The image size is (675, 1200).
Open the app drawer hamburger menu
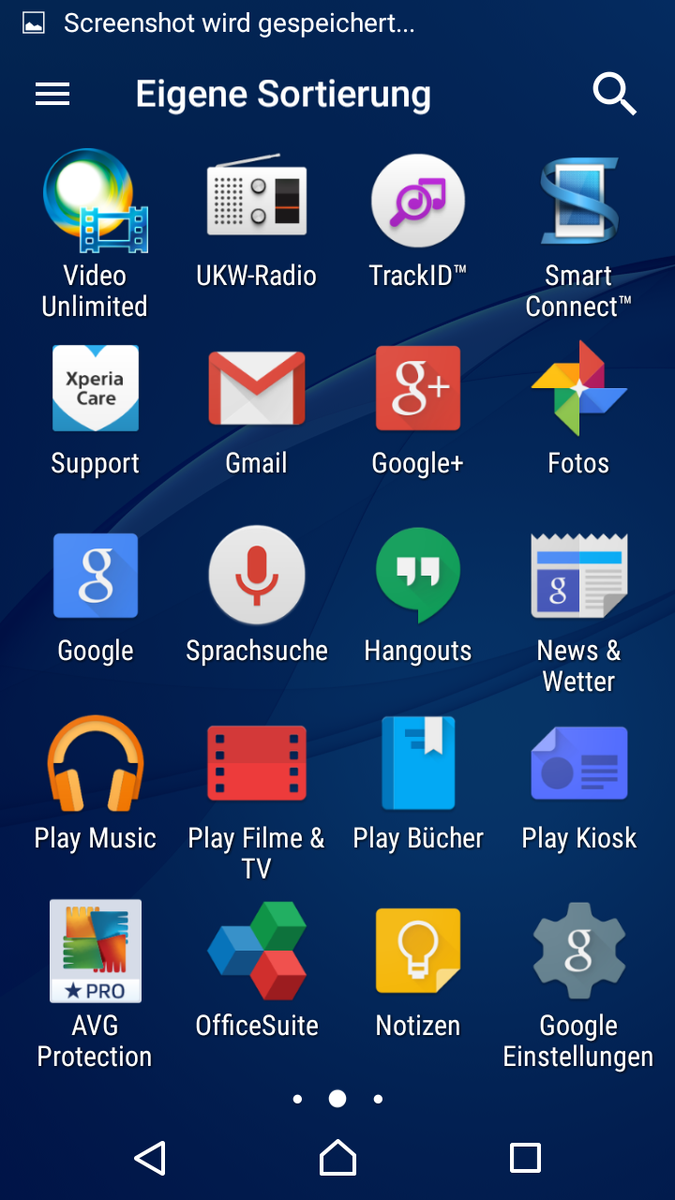tap(52, 94)
